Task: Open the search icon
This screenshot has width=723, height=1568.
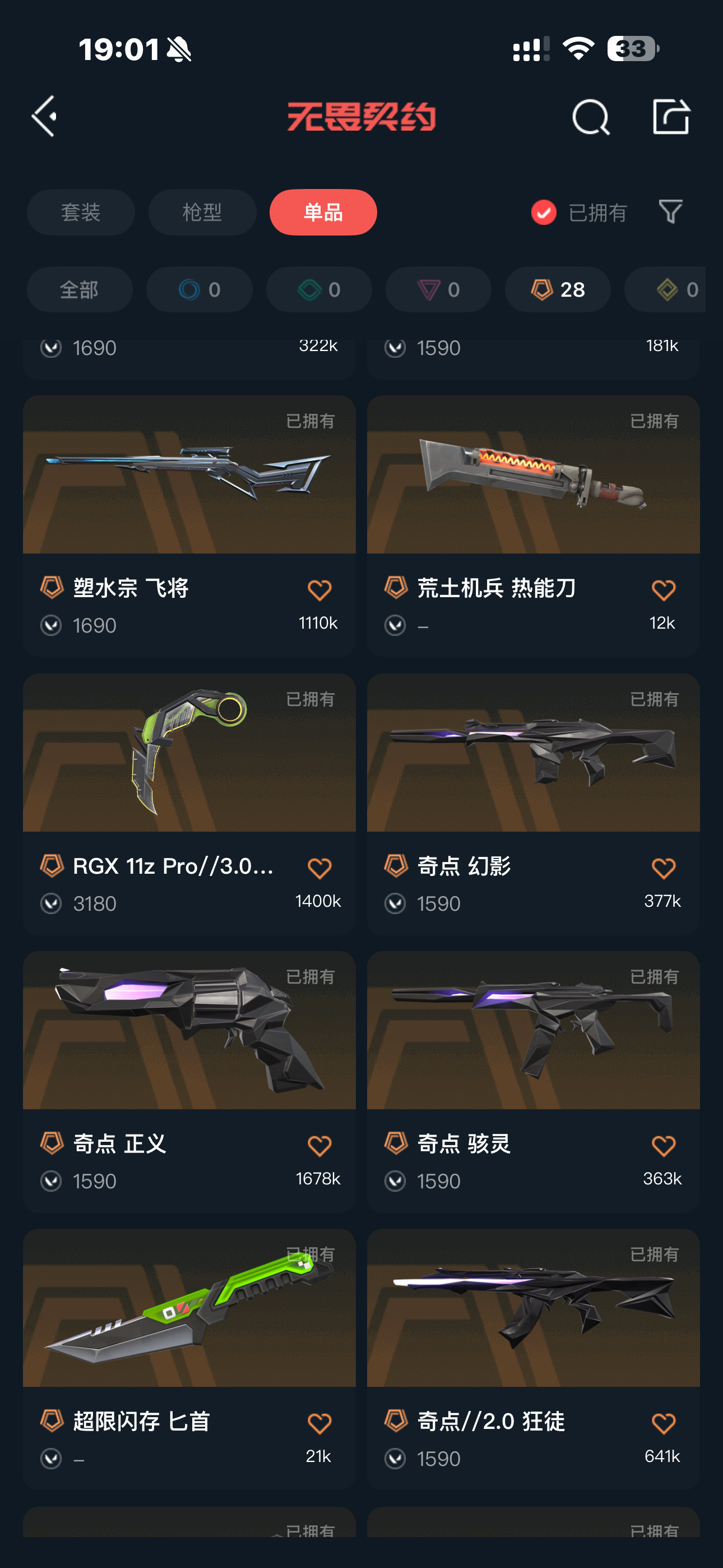Action: tap(590, 117)
